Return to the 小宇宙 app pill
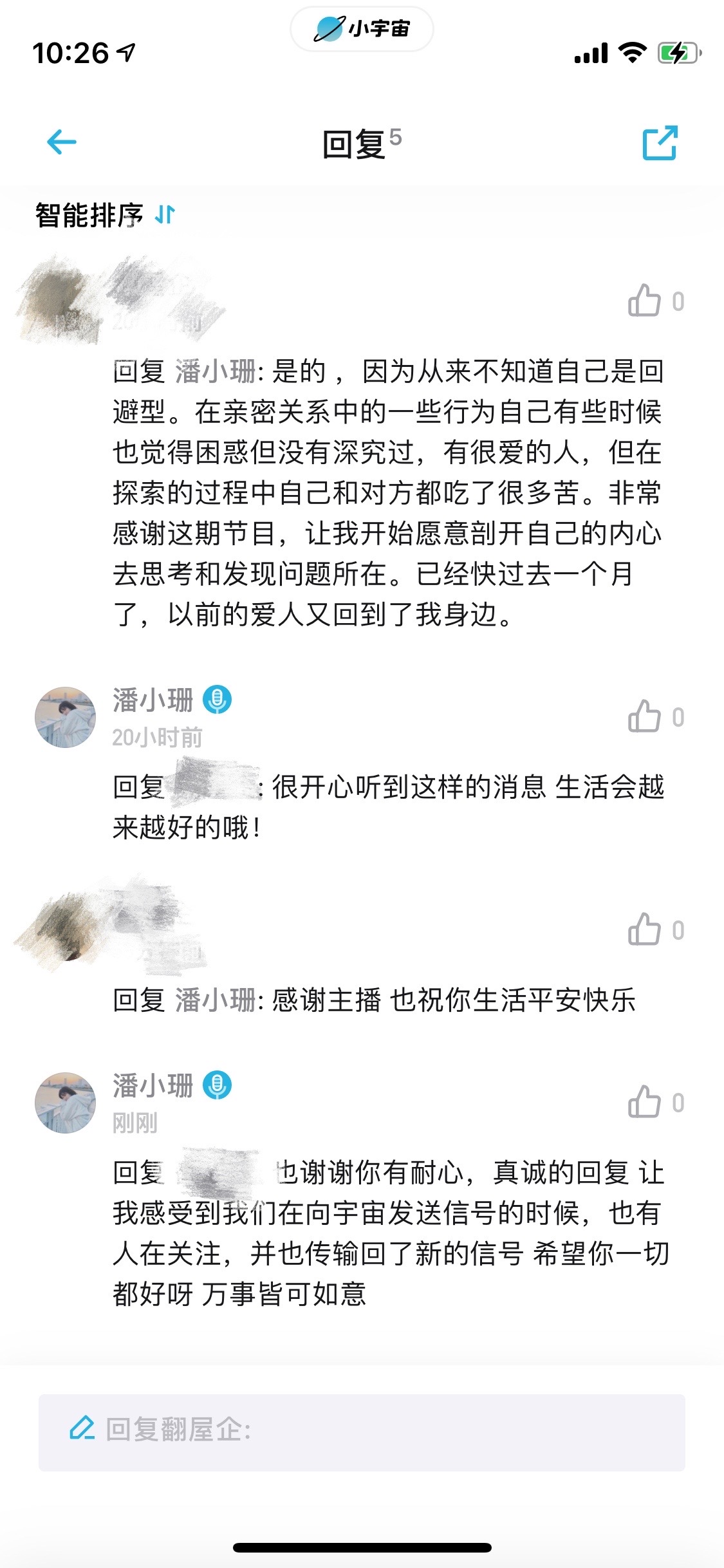The height and width of the screenshot is (1568, 724). point(362,29)
